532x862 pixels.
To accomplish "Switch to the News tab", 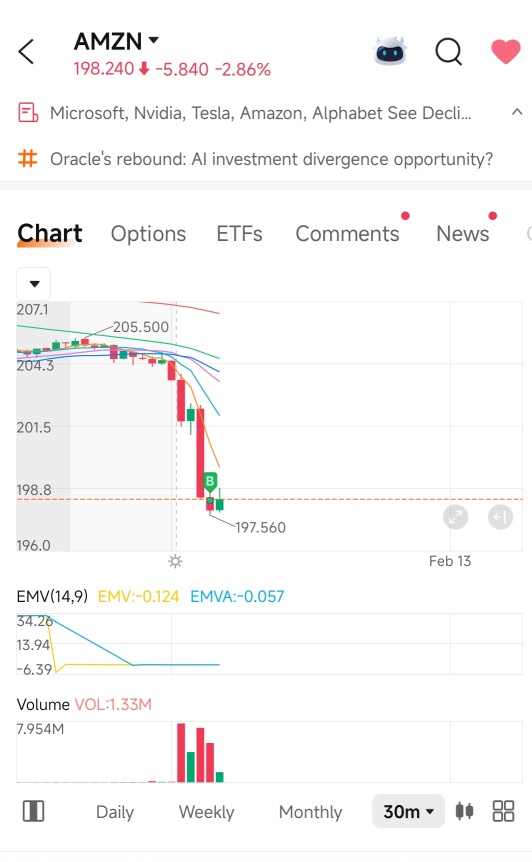I will (x=463, y=234).
